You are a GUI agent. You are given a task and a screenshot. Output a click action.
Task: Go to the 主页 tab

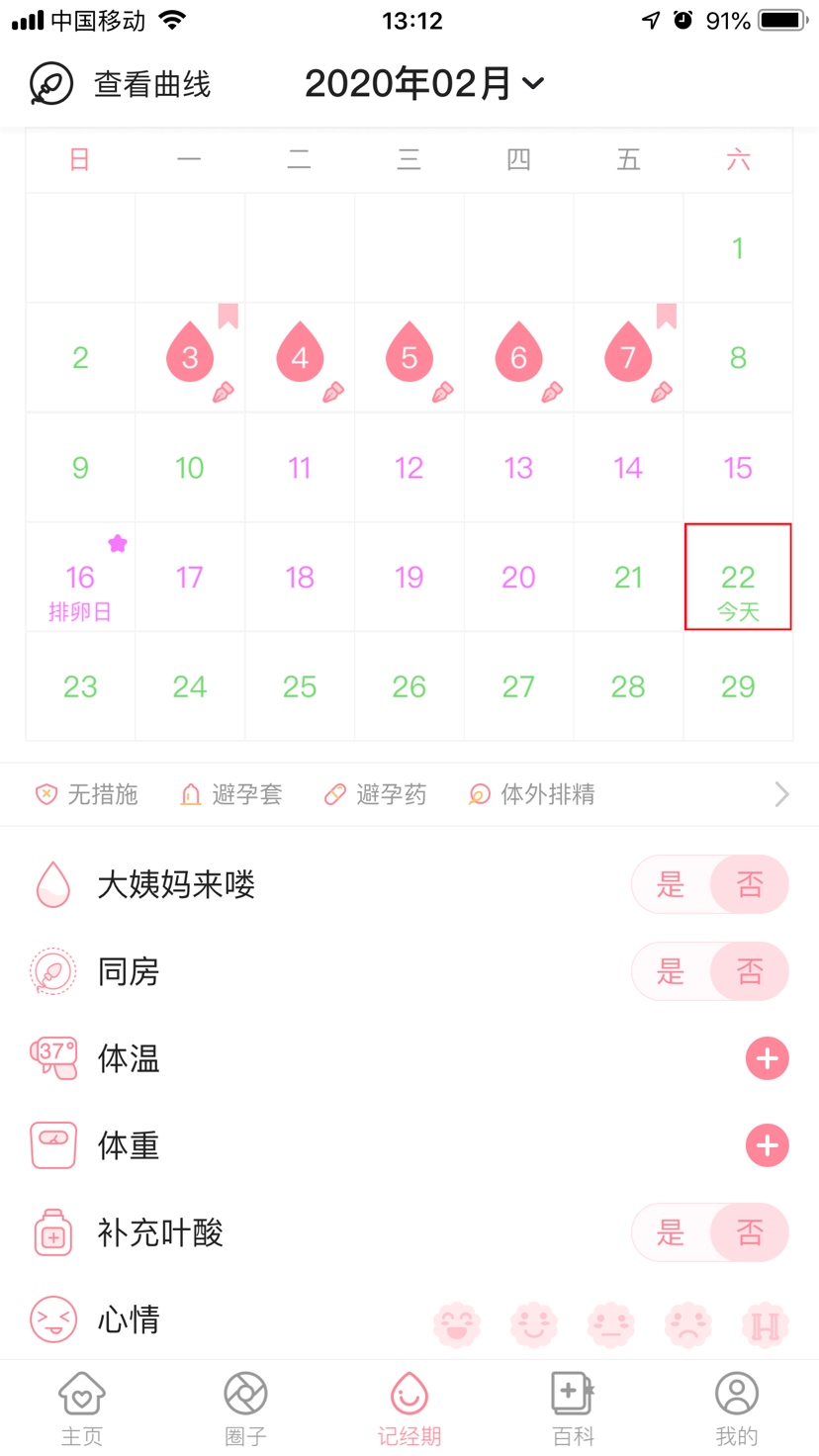[81, 1409]
